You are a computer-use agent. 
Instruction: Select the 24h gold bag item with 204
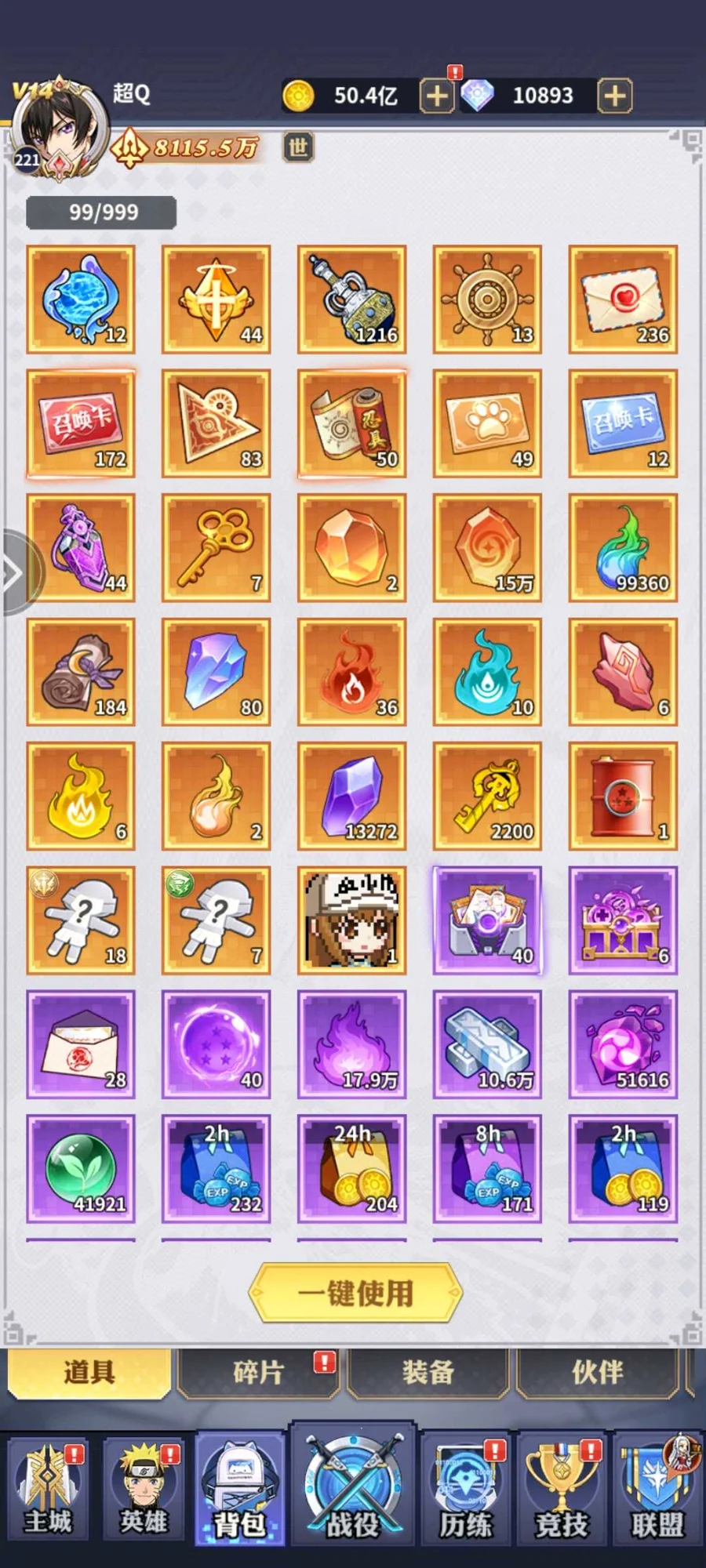pos(351,1168)
